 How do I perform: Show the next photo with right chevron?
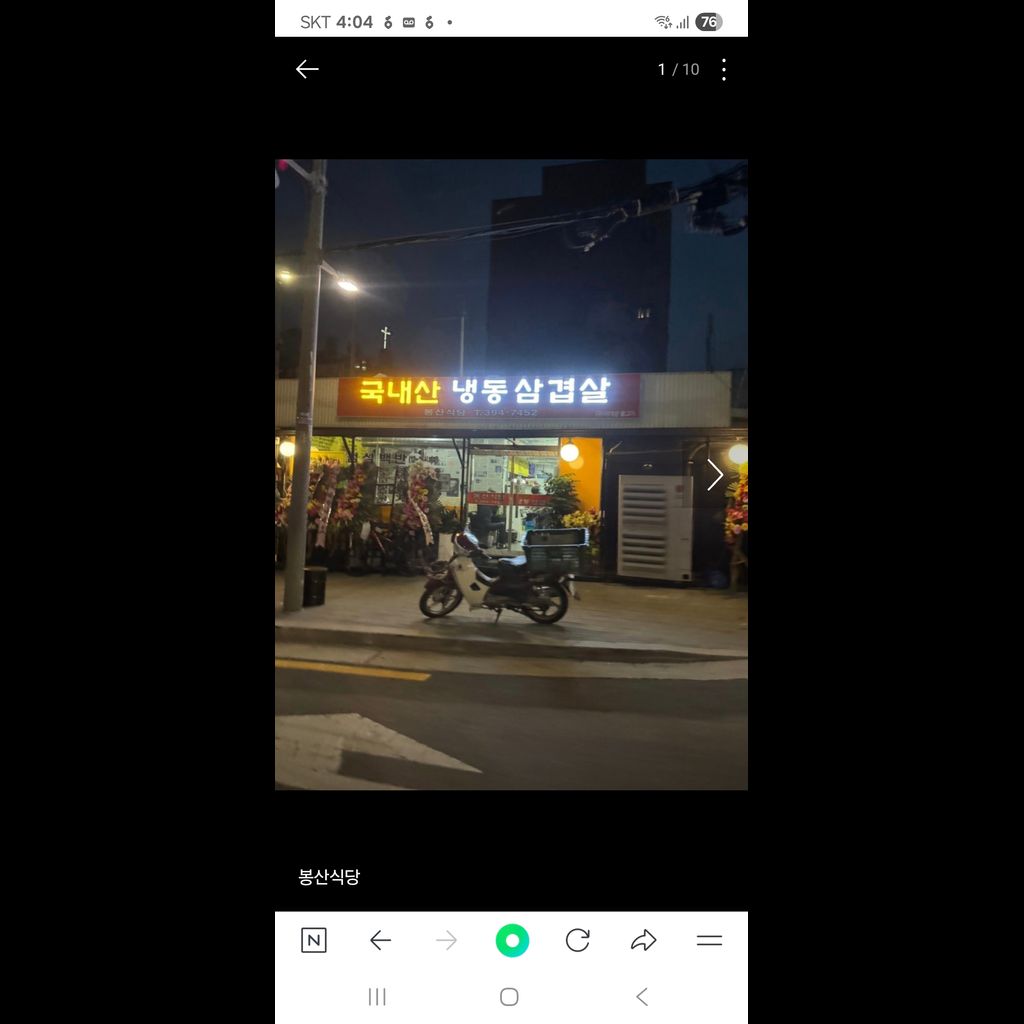pos(715,475)
